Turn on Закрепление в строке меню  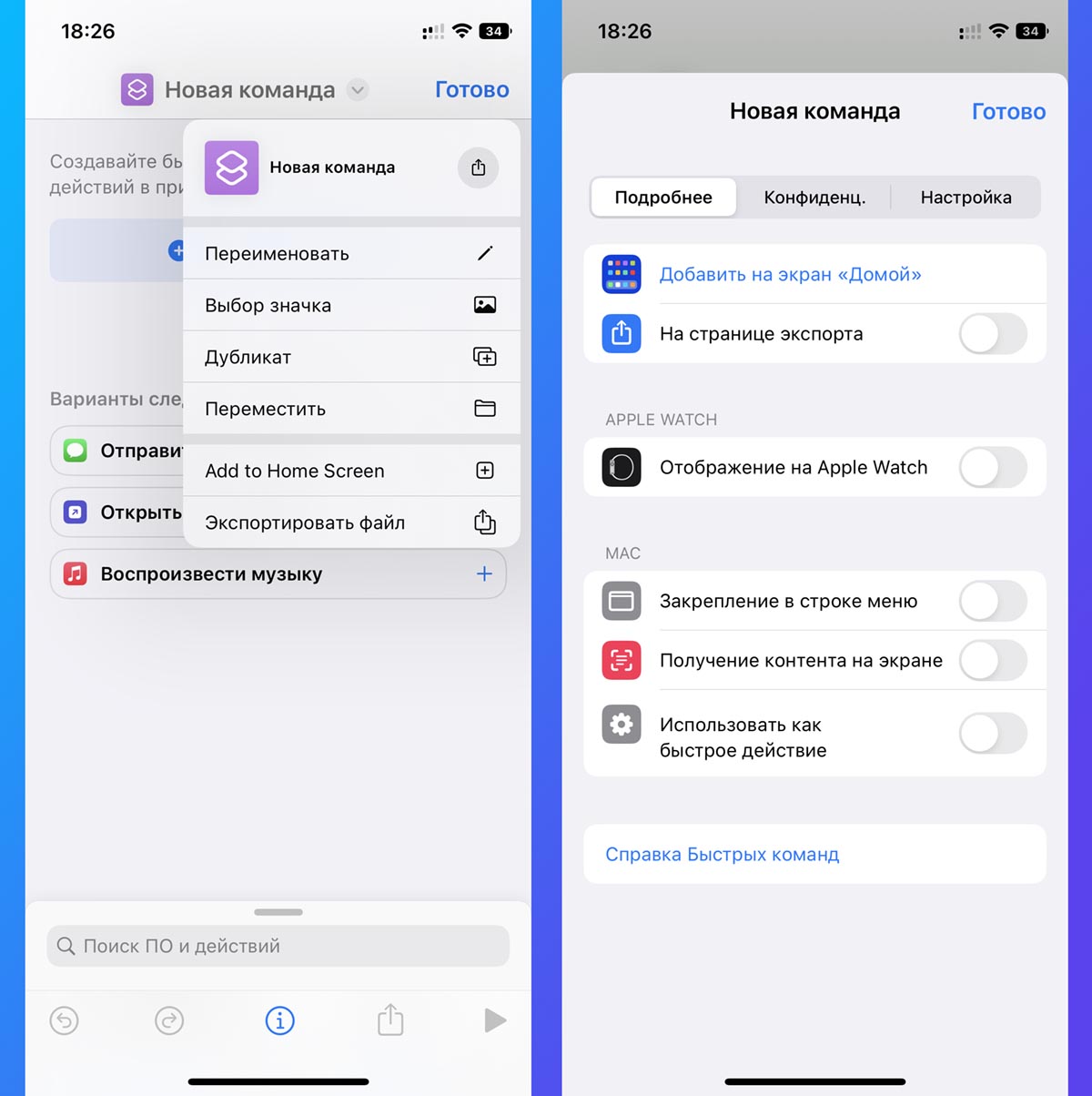pyautogui.click(x=993, y=601)
